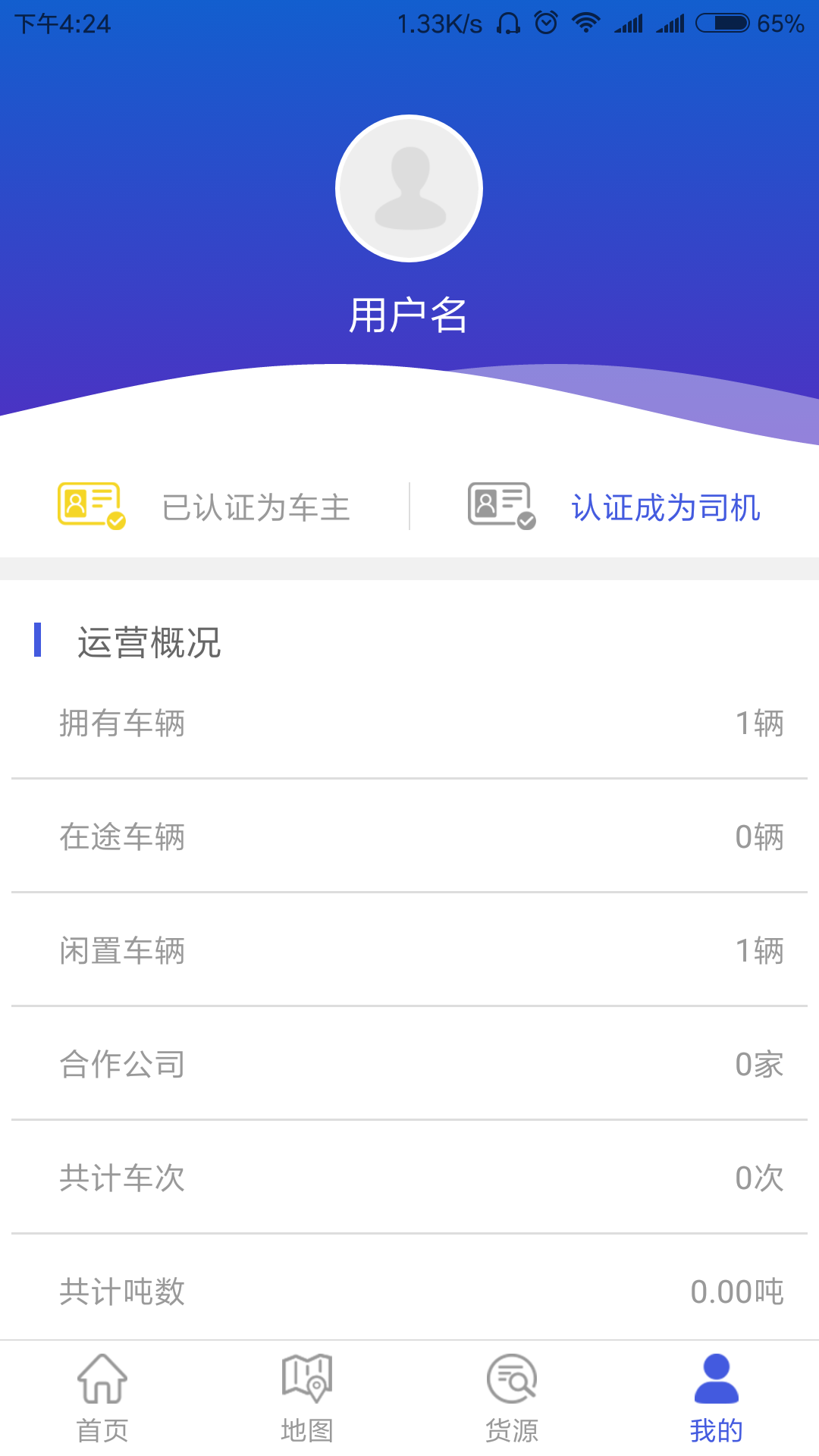This screenshot has height=1456, width=819.
Task: Select the 我的 profile tab
Action: (716, 1398)
